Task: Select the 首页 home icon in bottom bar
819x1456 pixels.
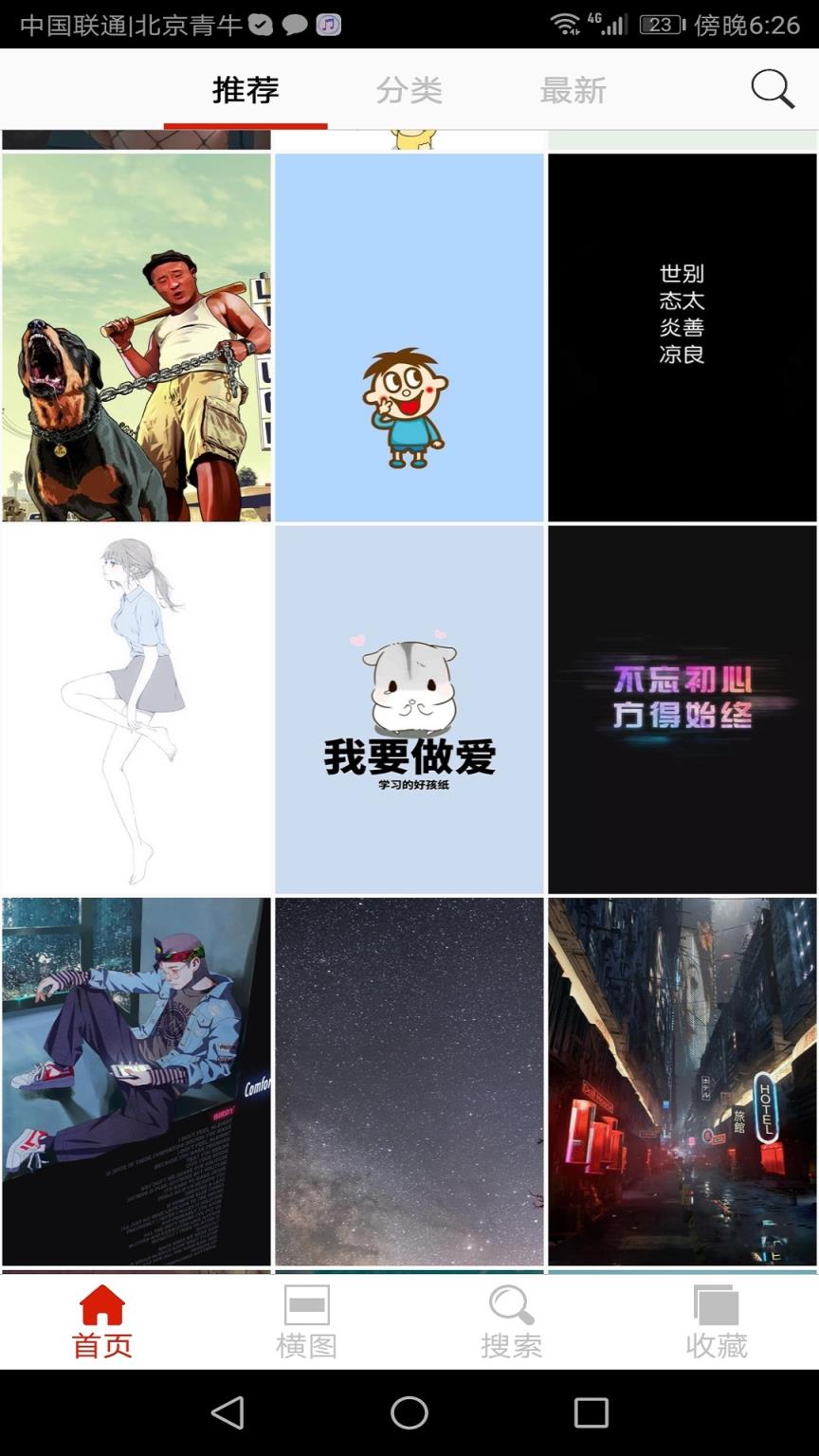Action: pyautogui.click(x=100, y=1318)
